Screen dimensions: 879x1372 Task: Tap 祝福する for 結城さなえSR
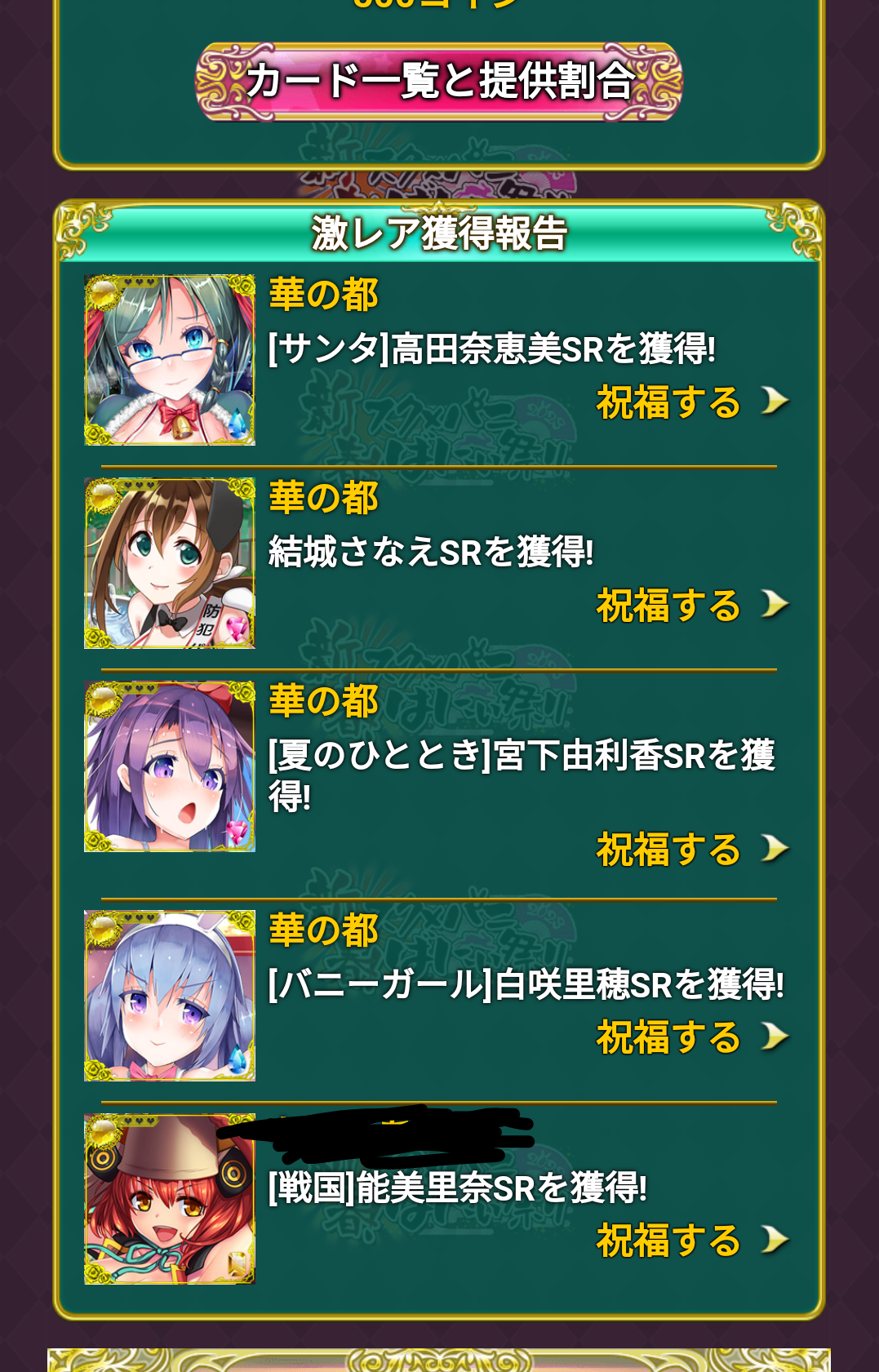691,605
